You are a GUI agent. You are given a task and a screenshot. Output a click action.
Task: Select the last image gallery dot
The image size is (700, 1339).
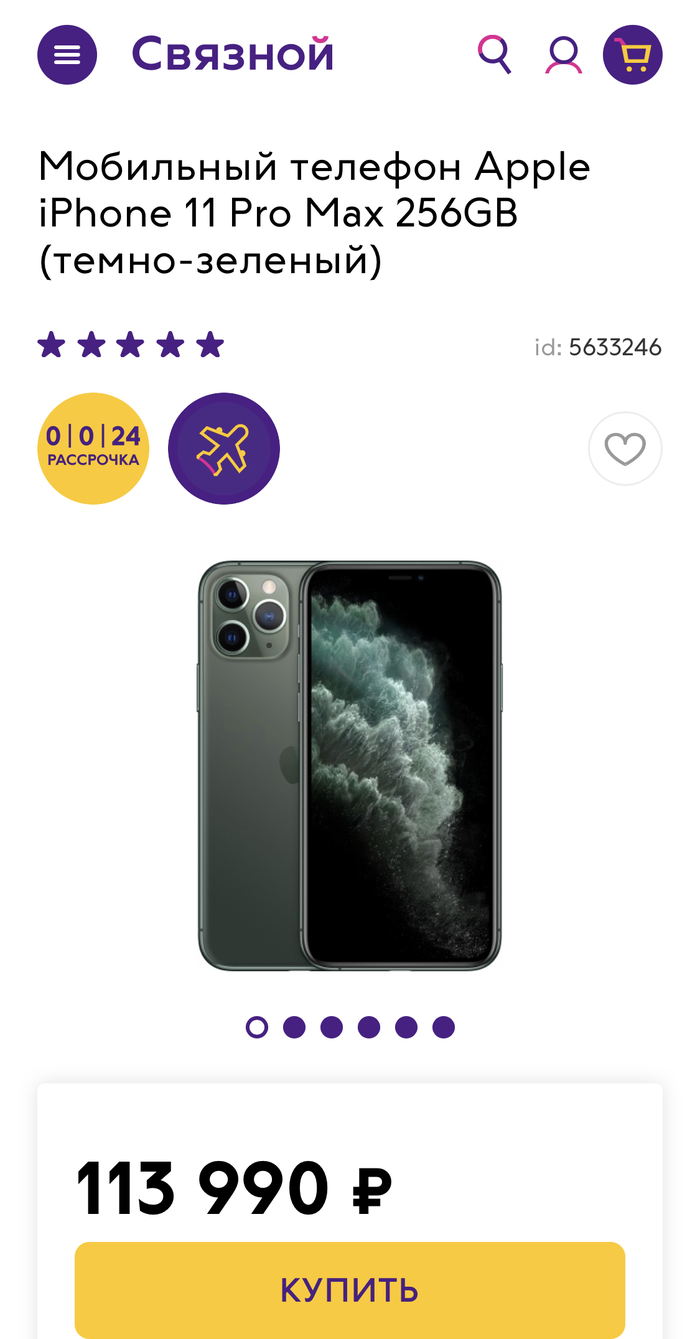click(x=443, y=1027)
